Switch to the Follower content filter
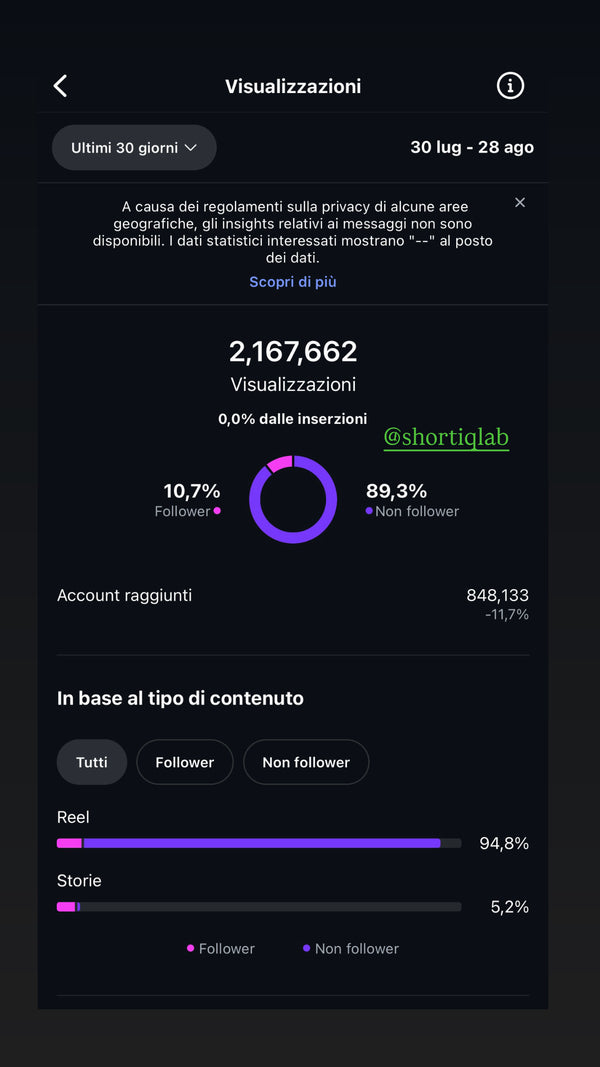Image resolution: width=600 pixels, height=1067 pixels. 185,762
